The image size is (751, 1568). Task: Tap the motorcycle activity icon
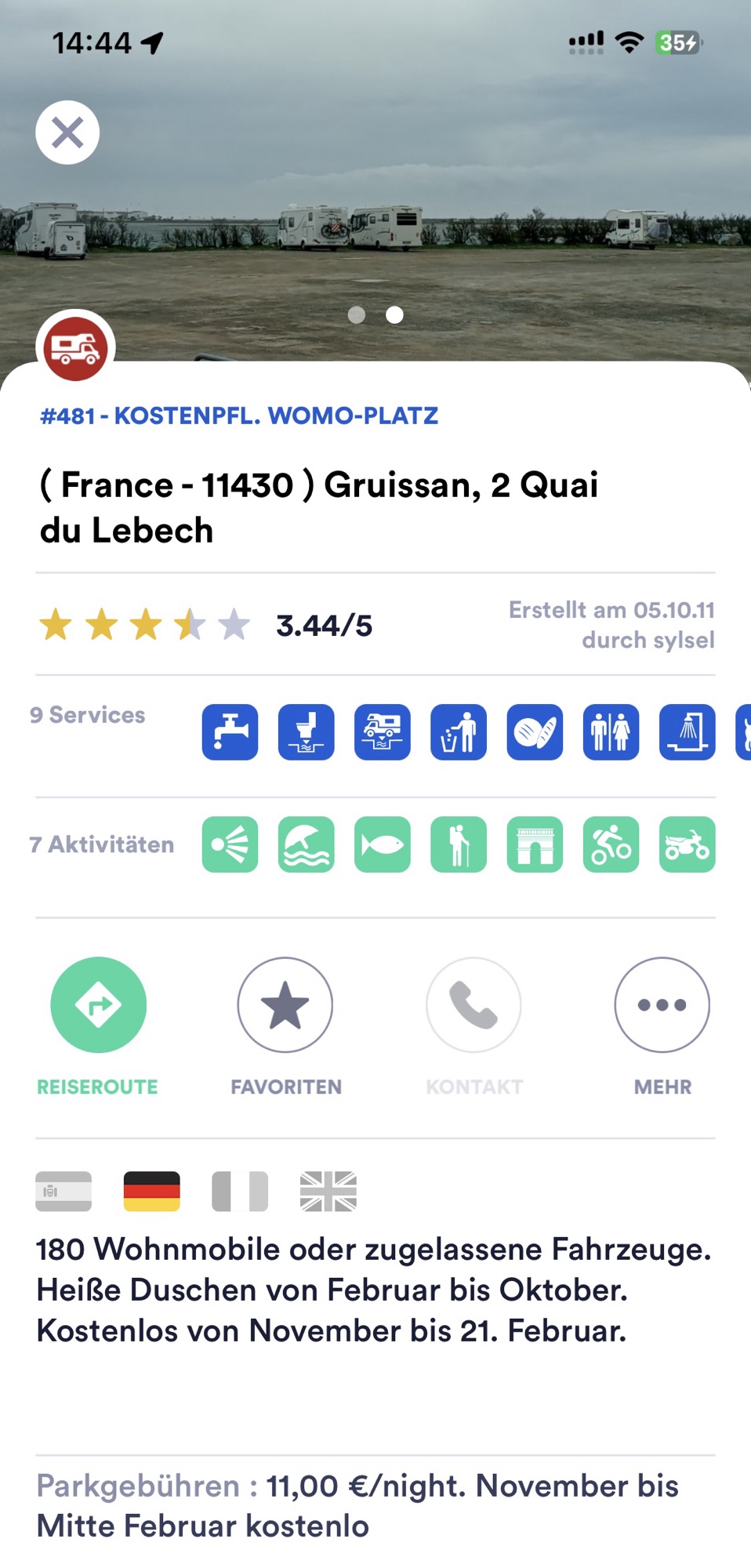pyautogui.click(x=688, y=844)
